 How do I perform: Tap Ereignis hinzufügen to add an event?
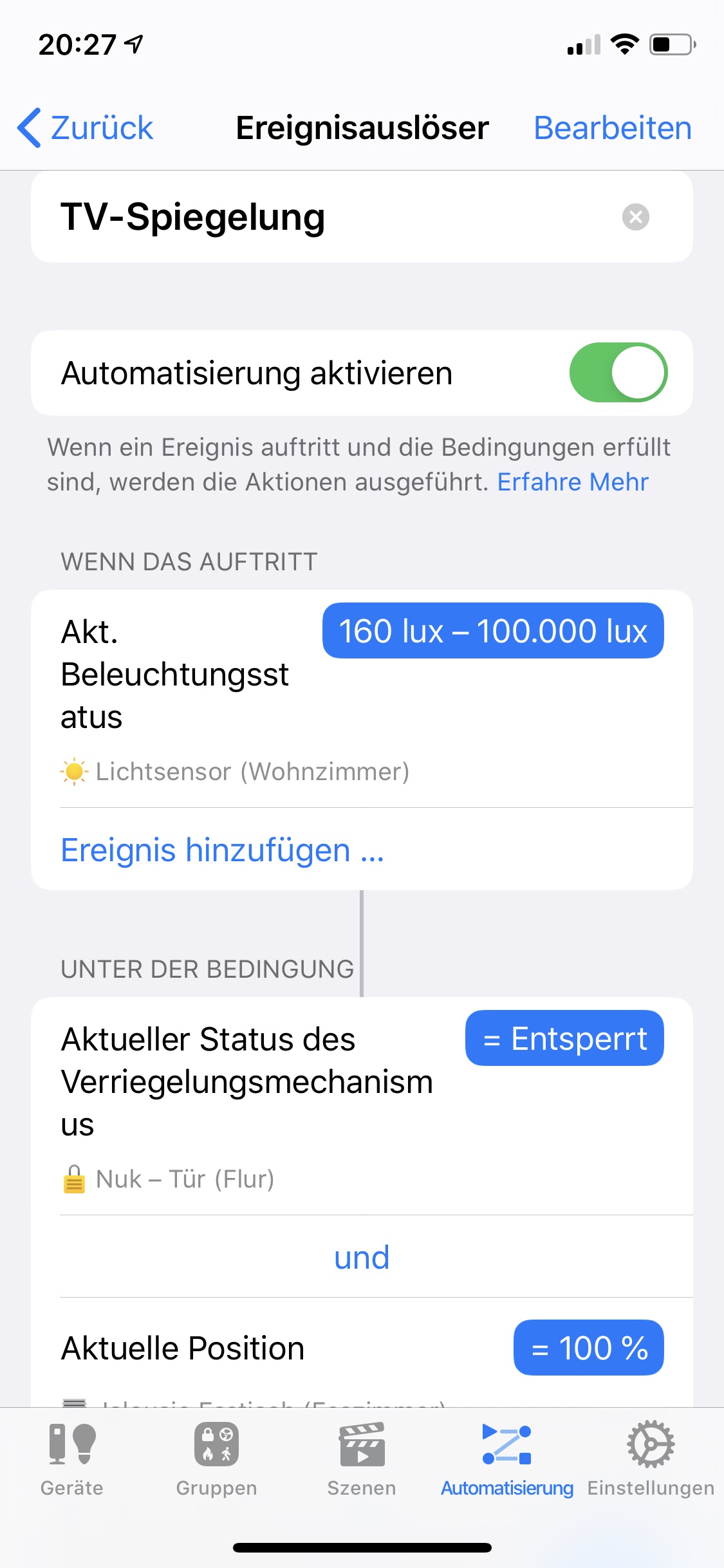click(222, 850)
